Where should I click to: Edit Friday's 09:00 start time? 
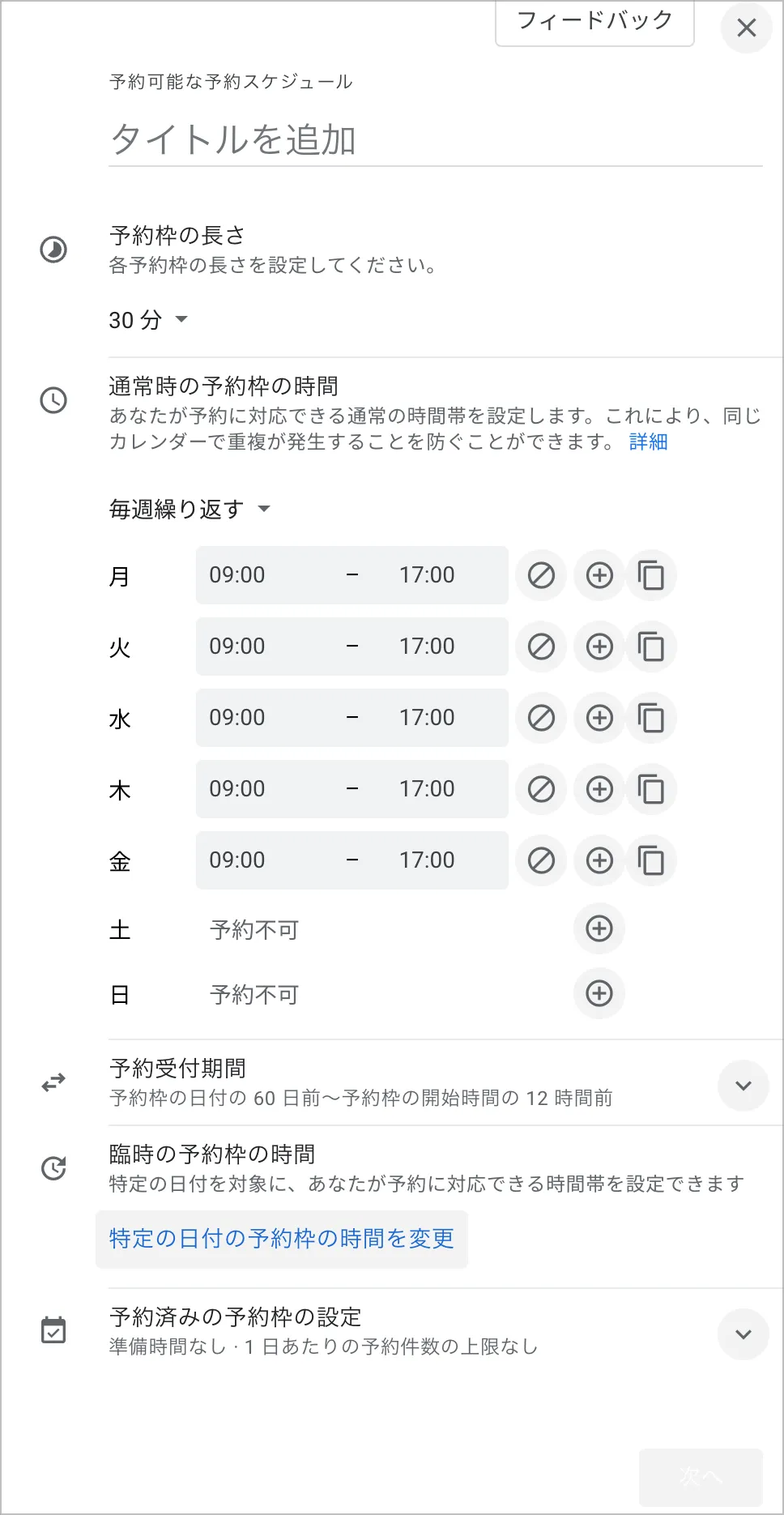(237, 860)
